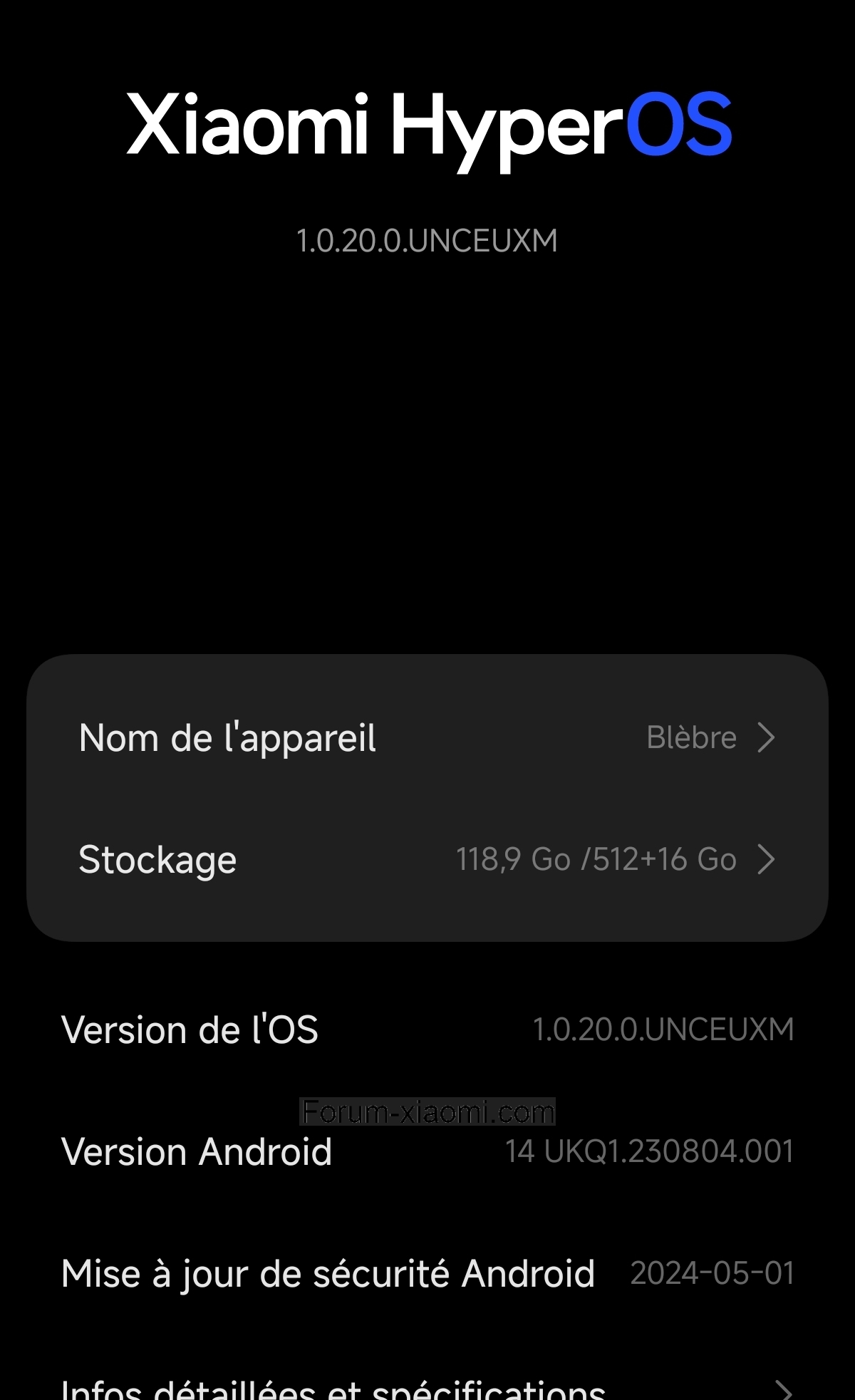855x1400 pixels.
Task: Open the Stockage details
Action: point(427,859)
